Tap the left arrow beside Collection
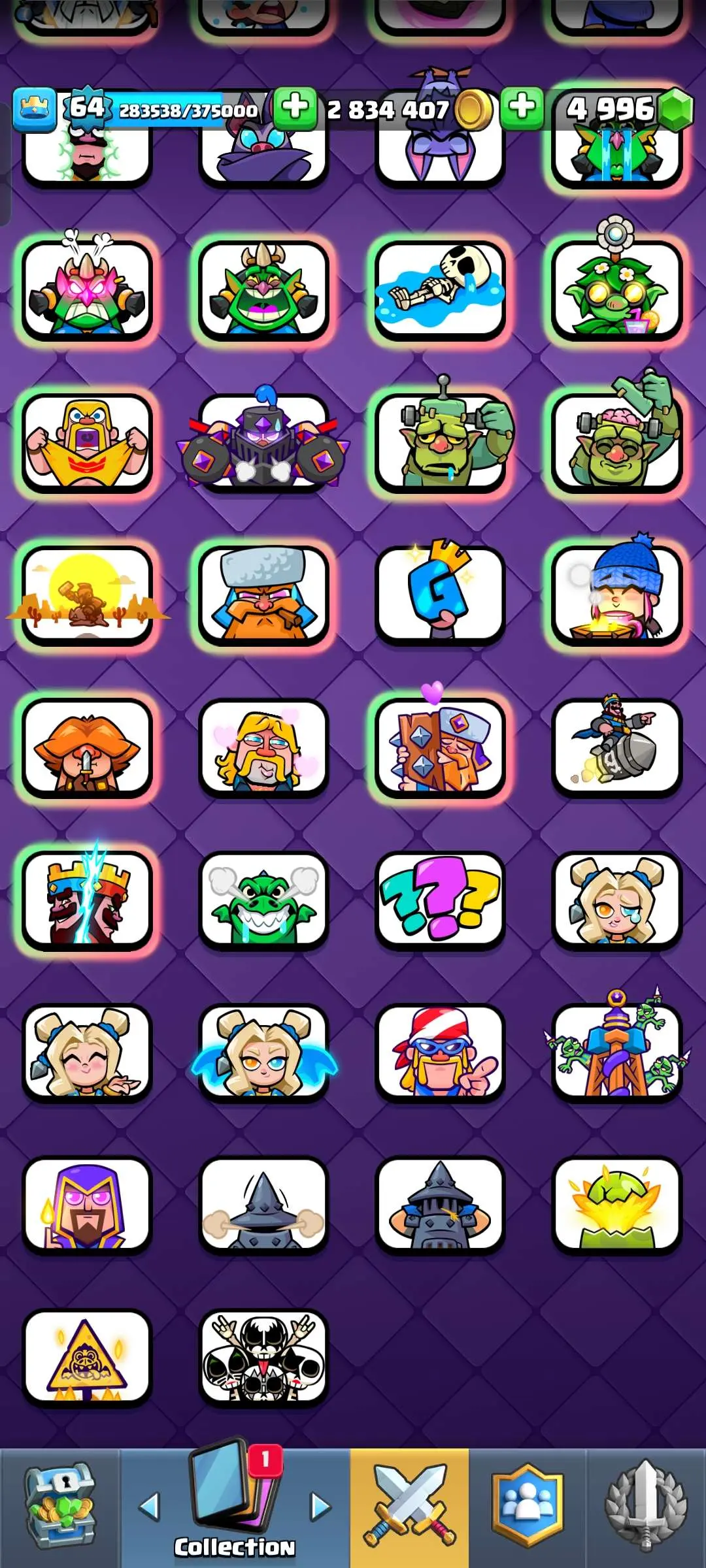 (150, 1507)
